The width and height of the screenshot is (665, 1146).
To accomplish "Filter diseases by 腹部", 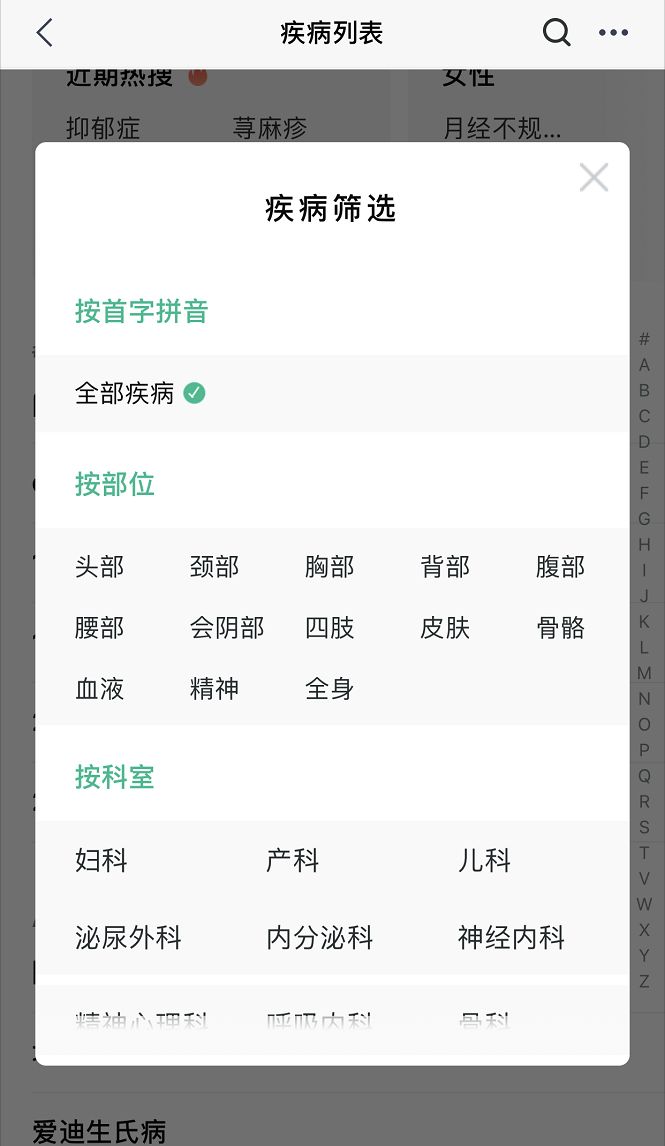I will click(560, 566).
